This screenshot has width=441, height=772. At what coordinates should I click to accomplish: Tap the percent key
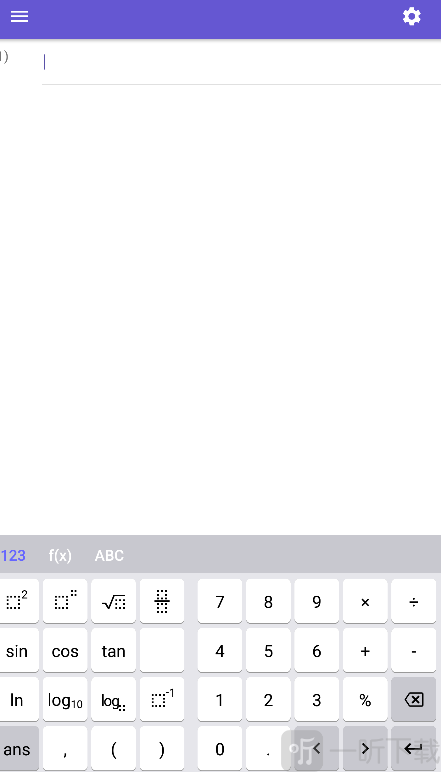(365, 699)
